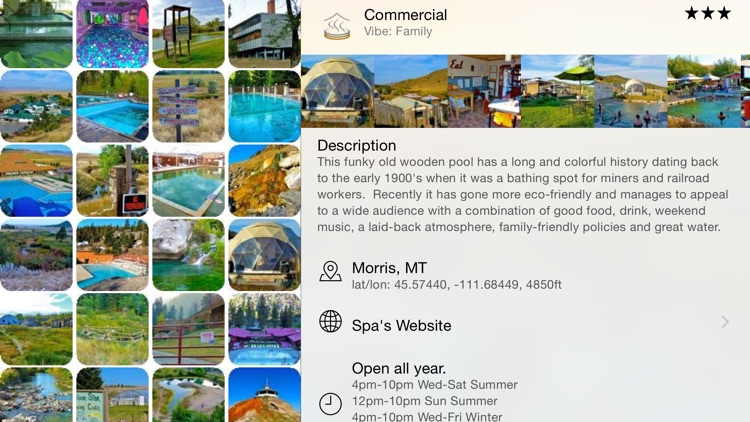The image size is (750, 422).
Task: Select the aerial resort view thumbnail
Action: coord(36,106)
